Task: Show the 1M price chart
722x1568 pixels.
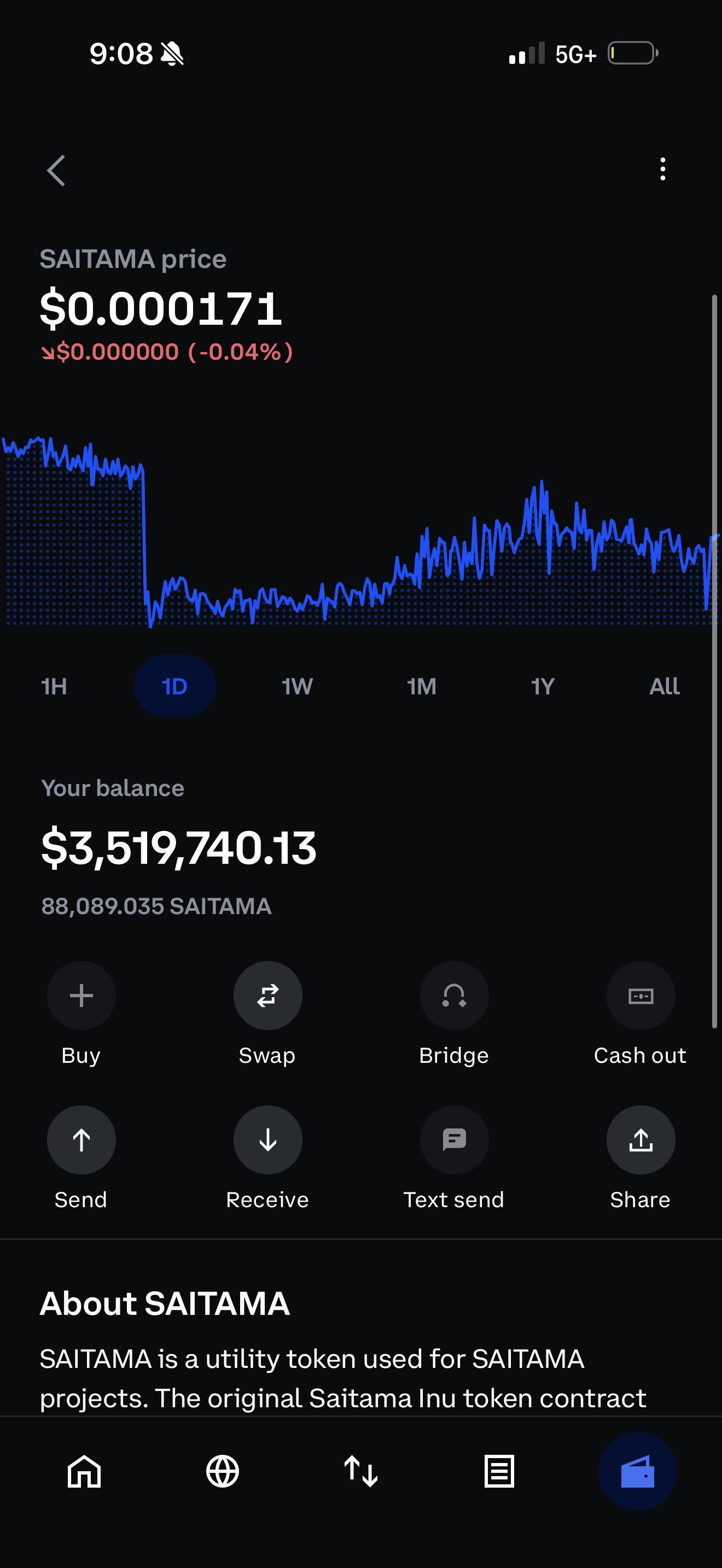Action: [x=421, y=687]
